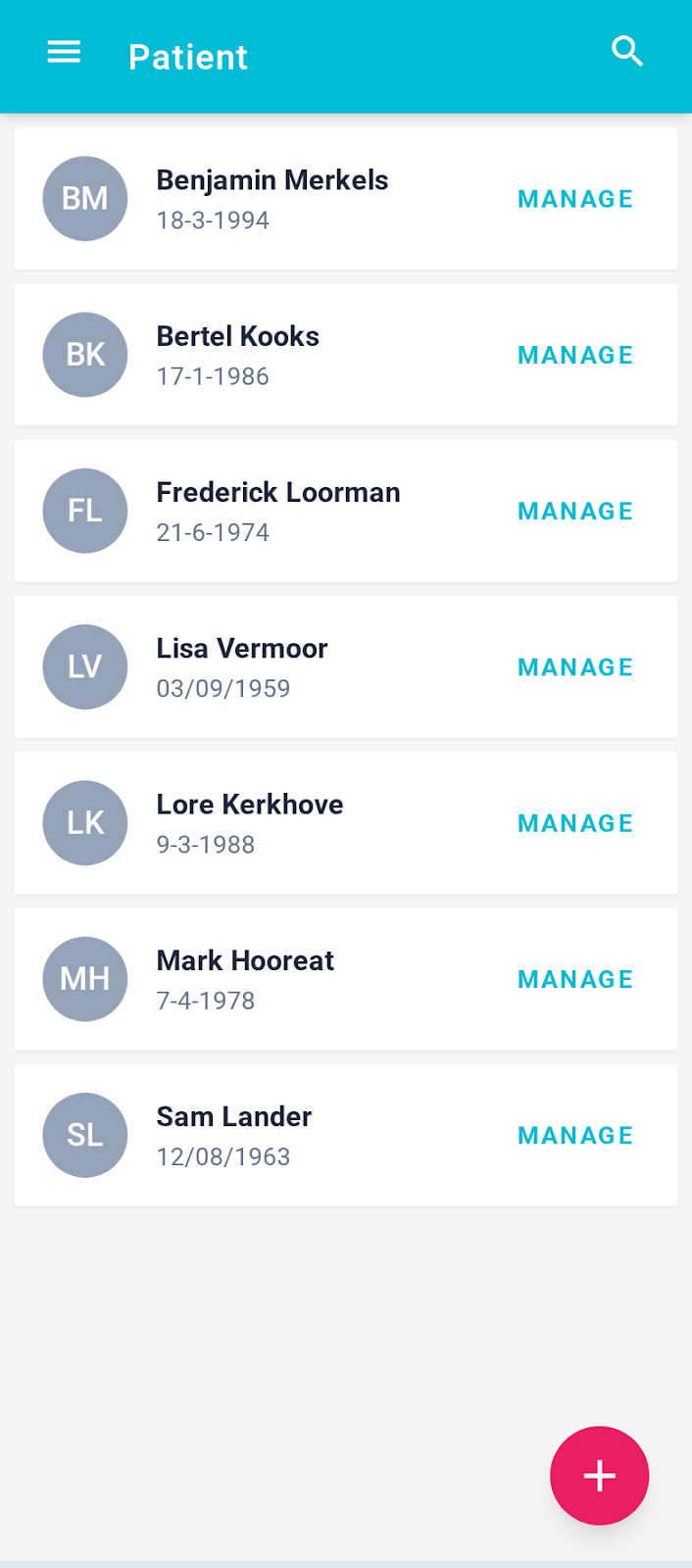View Frederick Loorman's patient card

tap(278, 511)
